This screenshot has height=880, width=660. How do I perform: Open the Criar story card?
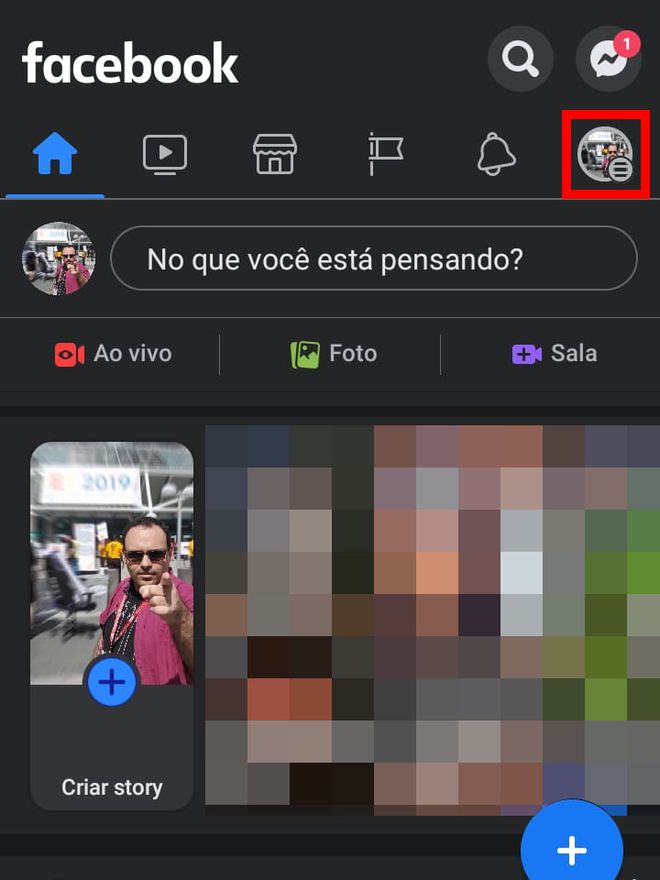click(112, 625)
